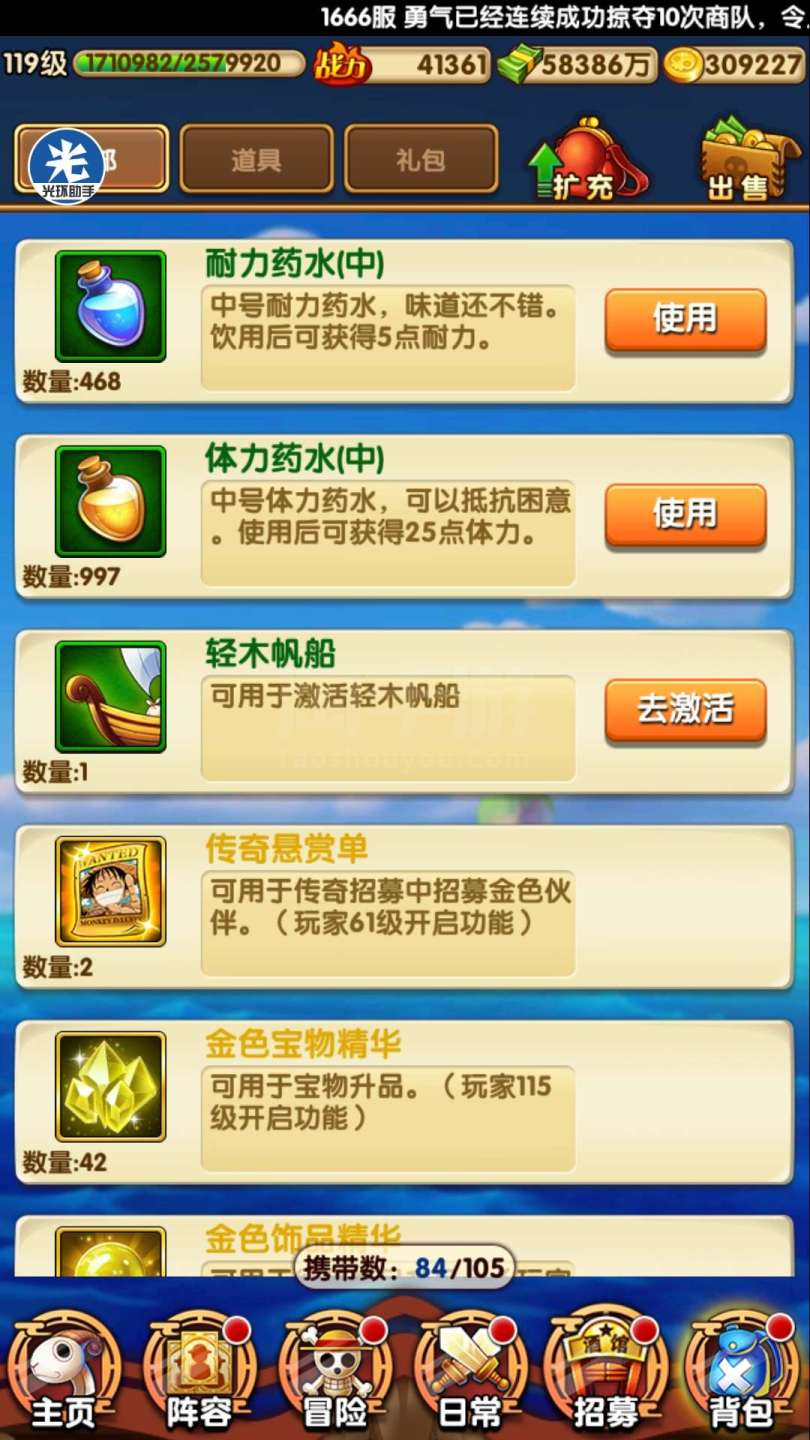Viewport: 810px width, 1440px height.
Task: Open the 阵容 lineup section
Action: pyautogui.click(x=199, y=1375)
